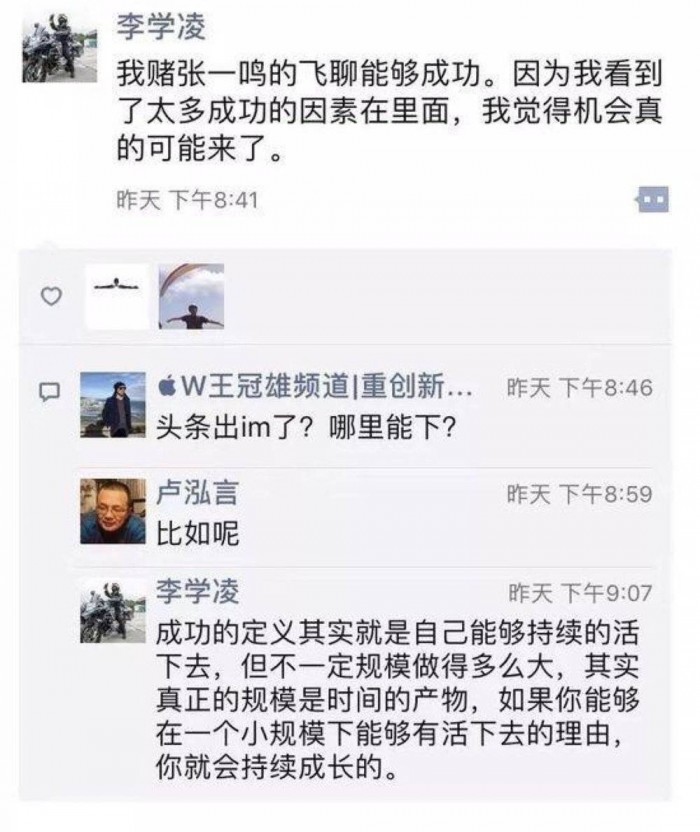Open 李学凌's profile from the post avatar

pyautogui.click(x=60, y=48)
